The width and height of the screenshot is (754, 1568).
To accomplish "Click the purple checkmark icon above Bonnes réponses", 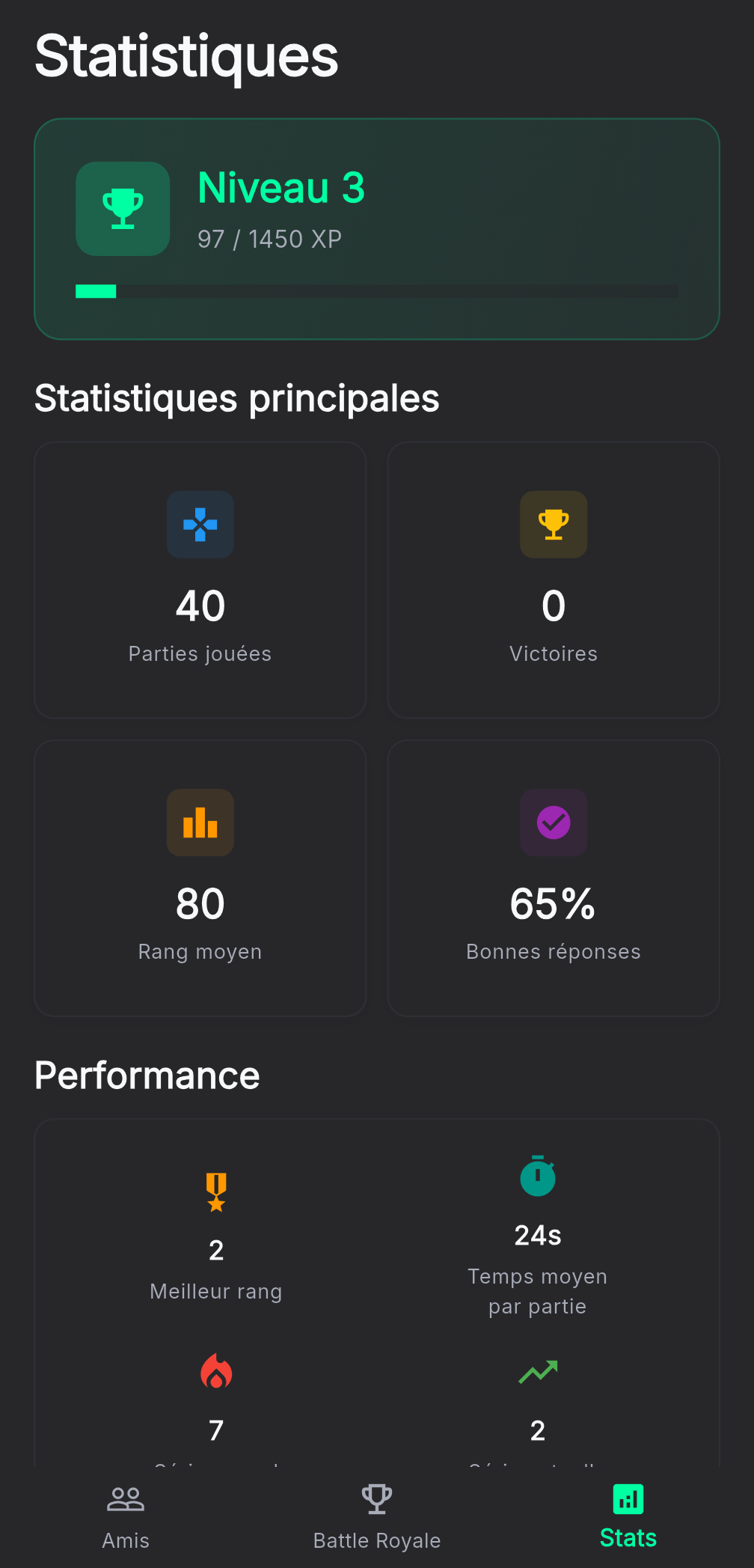I will point(554,823).
